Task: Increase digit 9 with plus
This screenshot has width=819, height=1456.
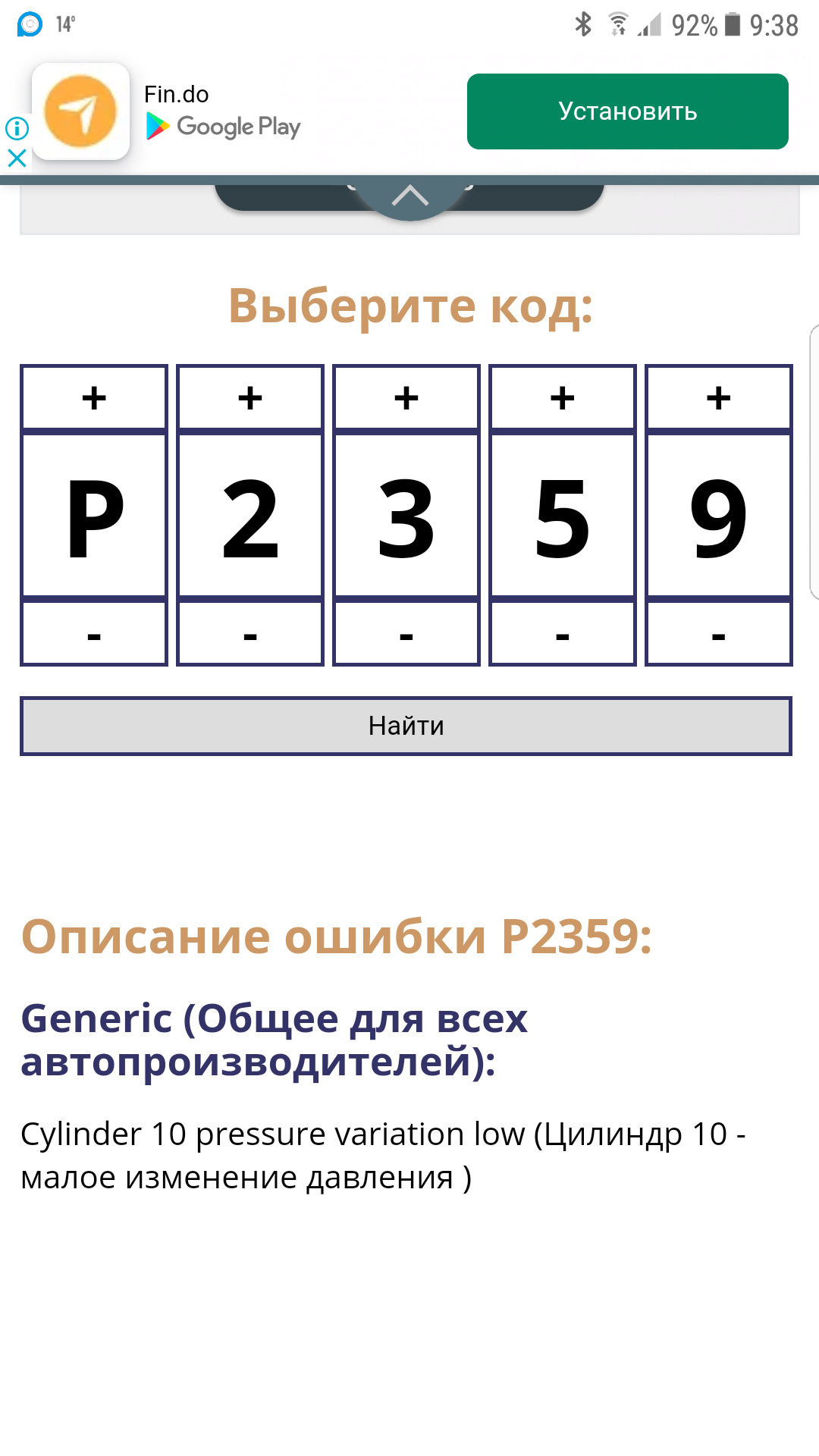Action: 719,398
